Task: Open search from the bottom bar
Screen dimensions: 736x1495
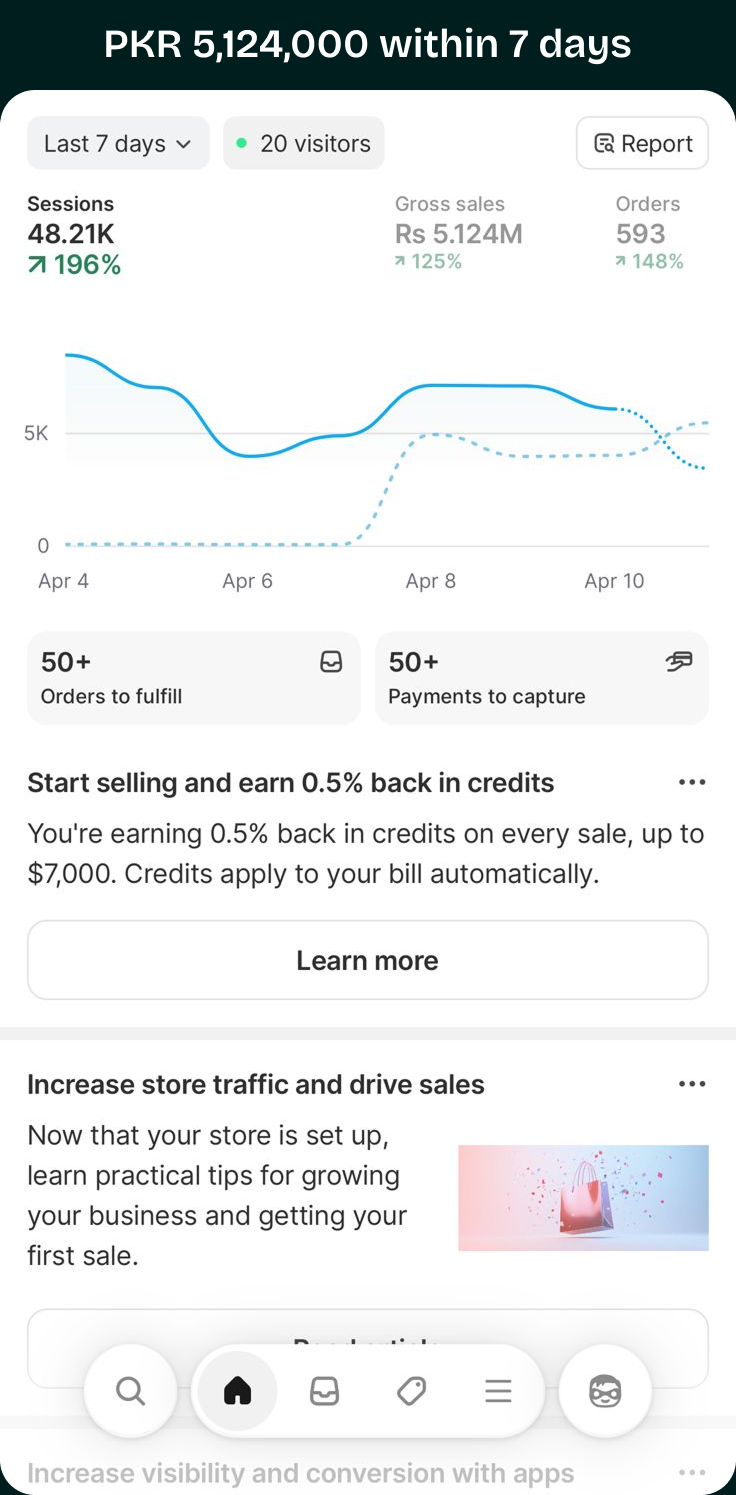Action: pos(130,1391)
